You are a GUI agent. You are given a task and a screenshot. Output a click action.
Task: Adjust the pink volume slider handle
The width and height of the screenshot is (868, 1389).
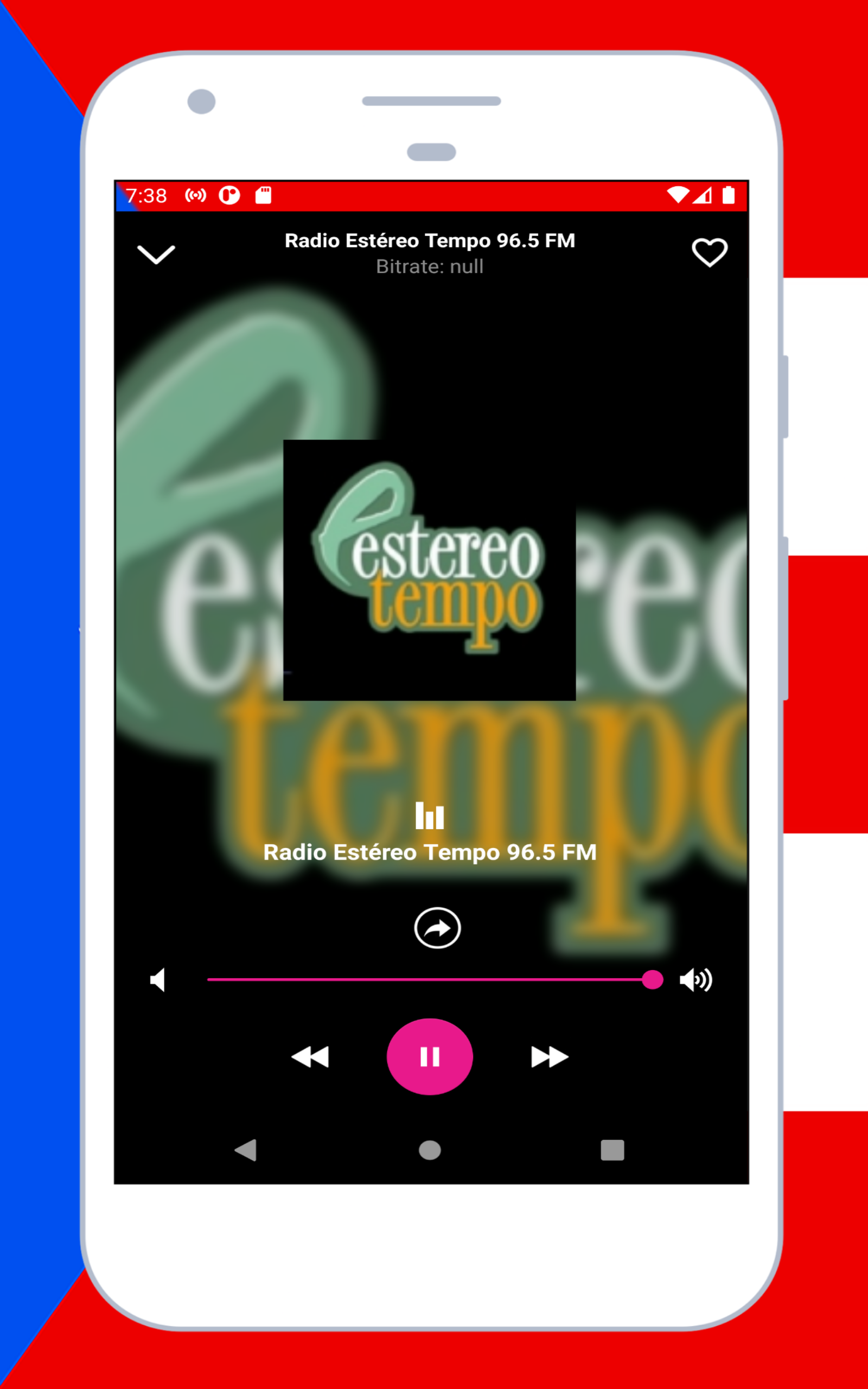click(652, 980)
